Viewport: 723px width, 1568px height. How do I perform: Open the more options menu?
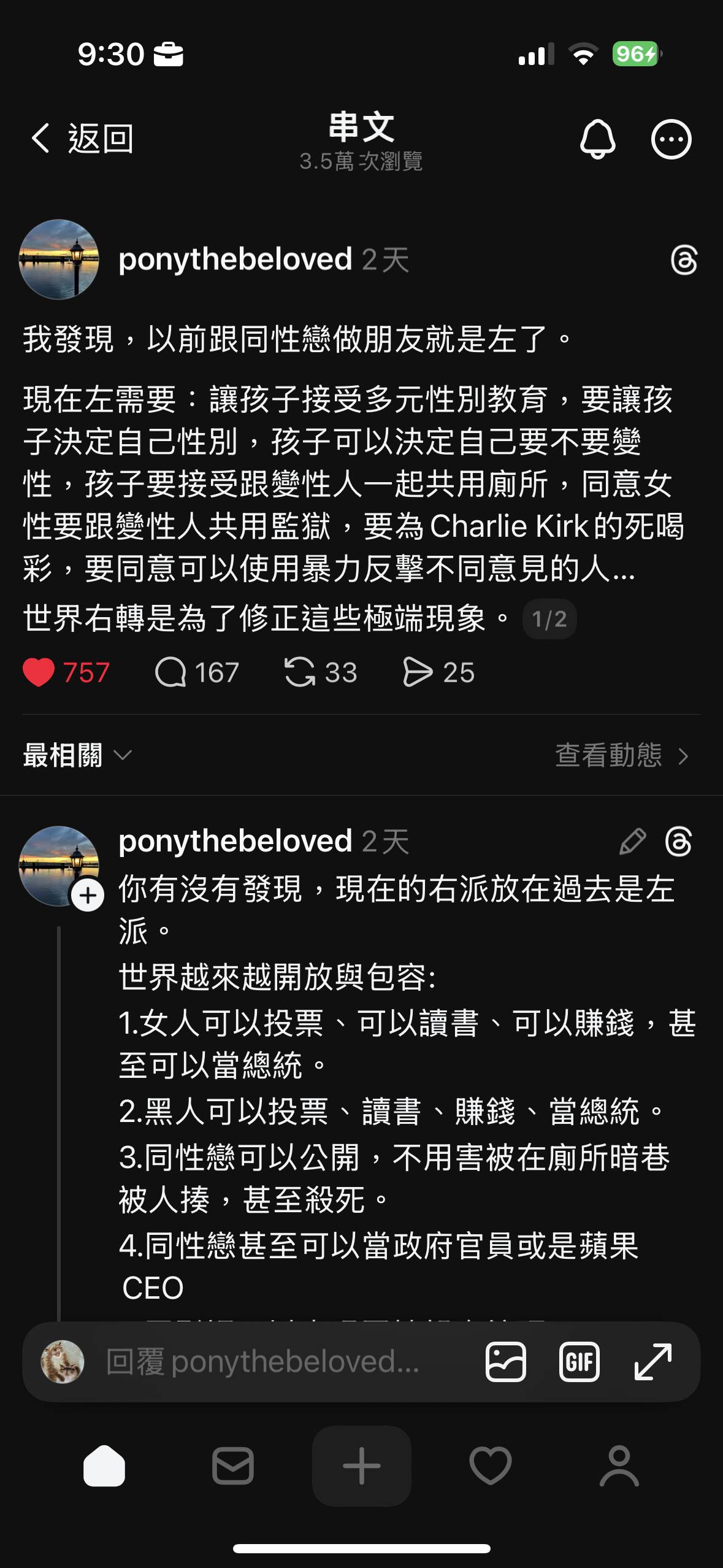pos(671,139)
